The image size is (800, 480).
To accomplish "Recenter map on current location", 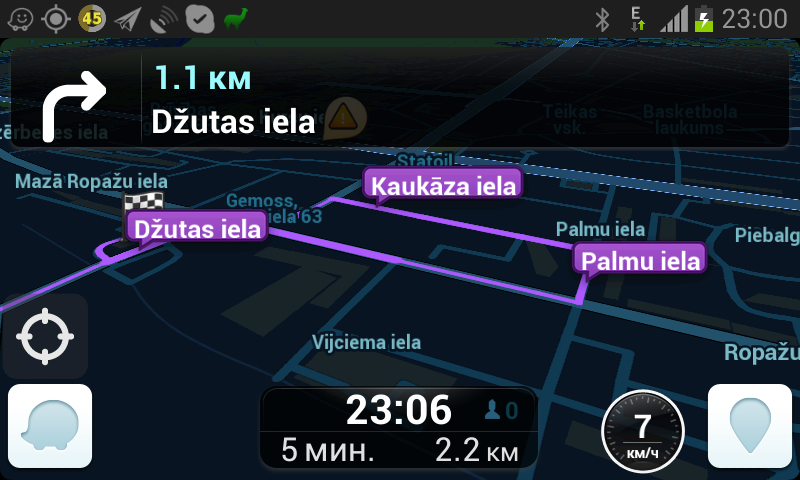I will pos(45,337).
